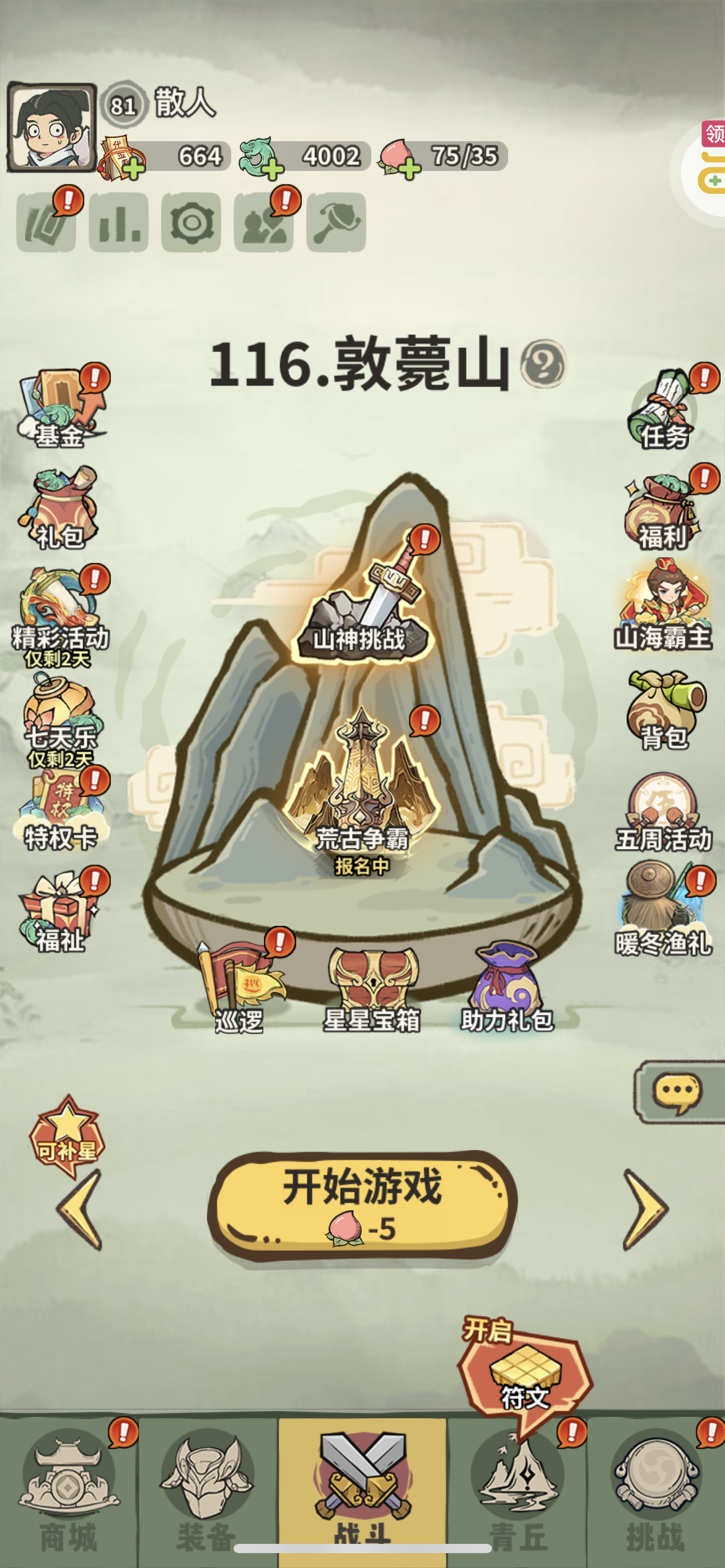This screenshot has height=1568, width=725.
Task: Open the stage info question mark
Action: (542, 364)
